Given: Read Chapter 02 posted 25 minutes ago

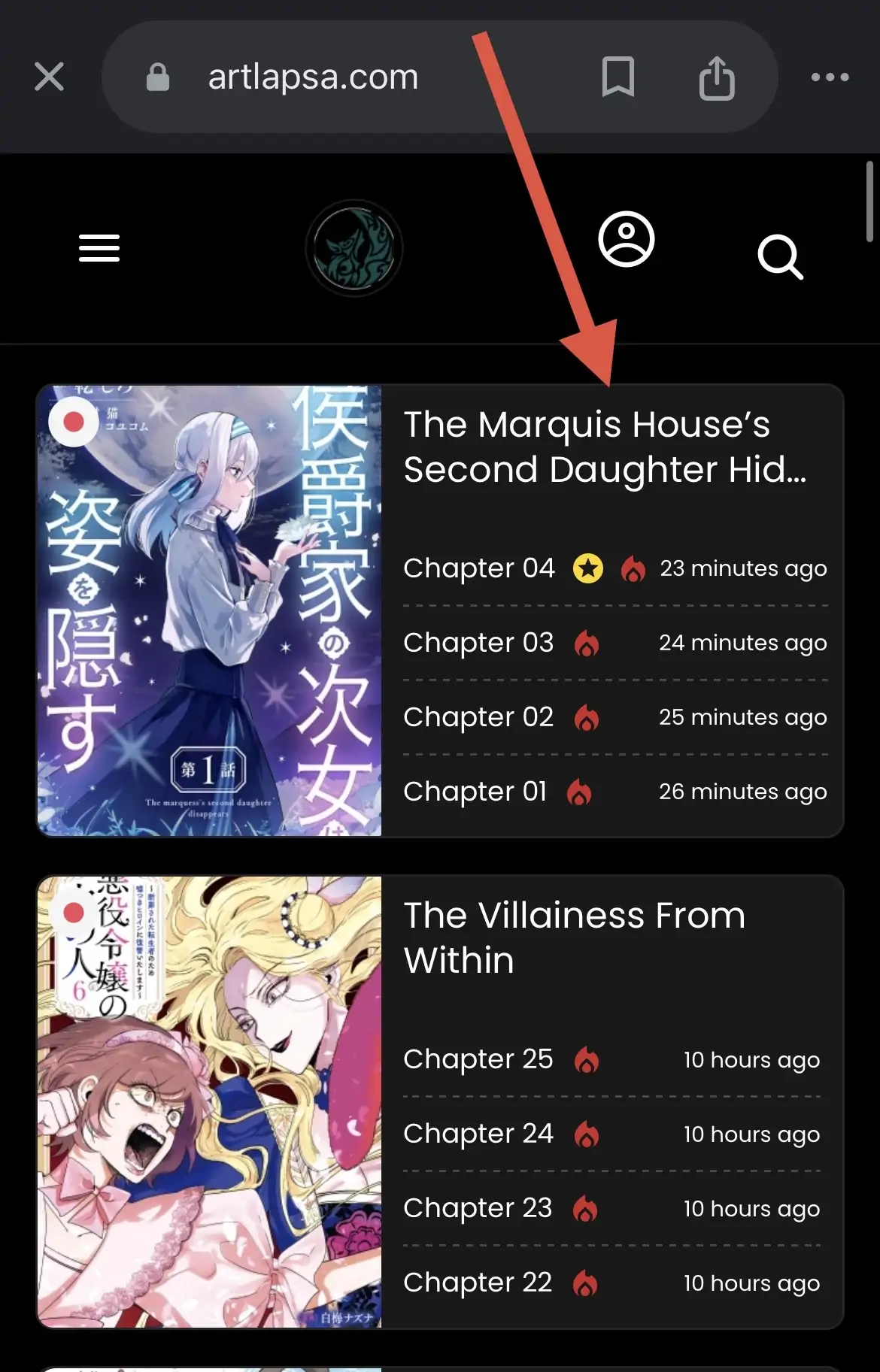Looking at the screenshot, I should pos(478,717).
